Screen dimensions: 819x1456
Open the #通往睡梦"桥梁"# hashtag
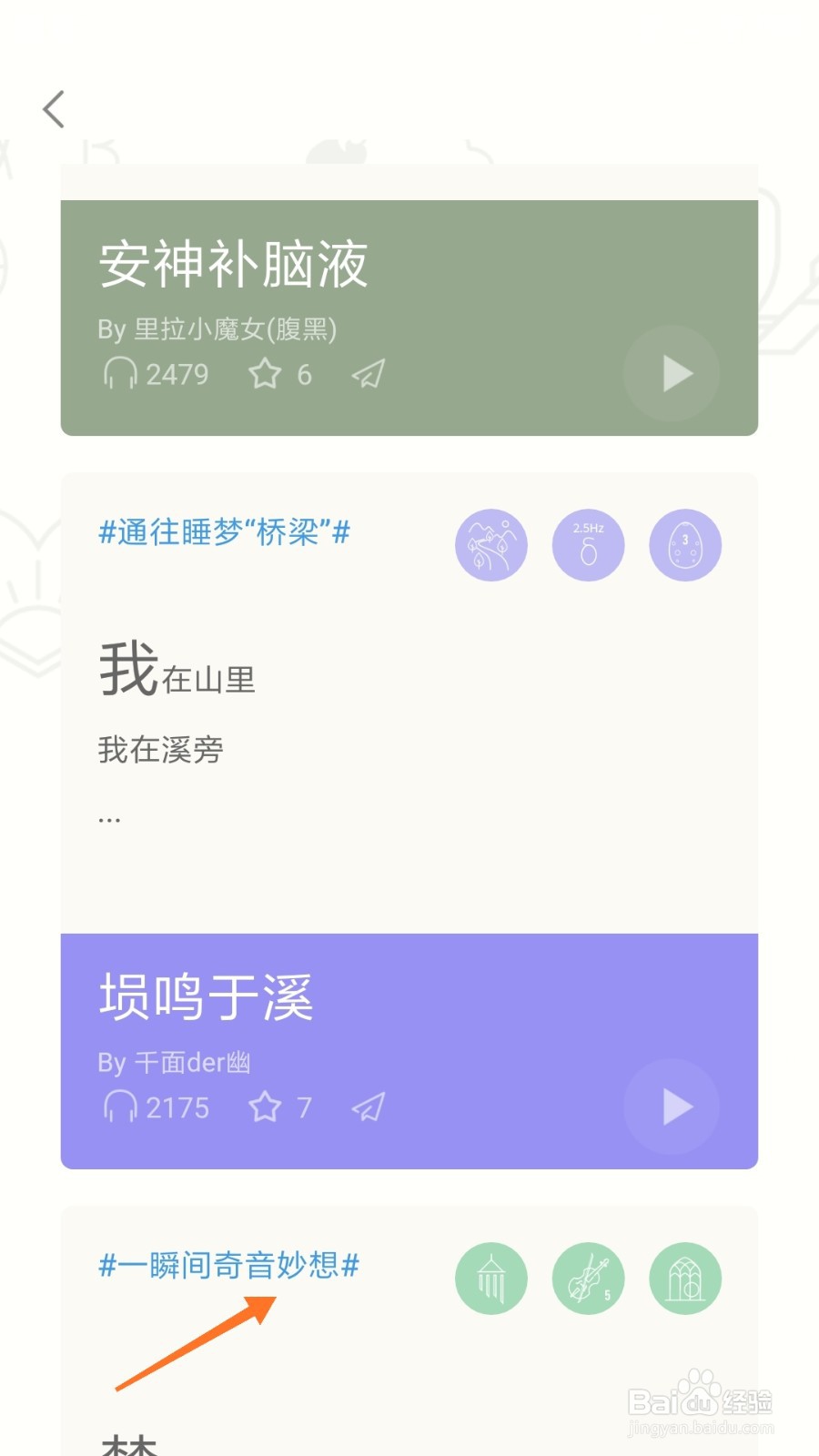[224, 532]
